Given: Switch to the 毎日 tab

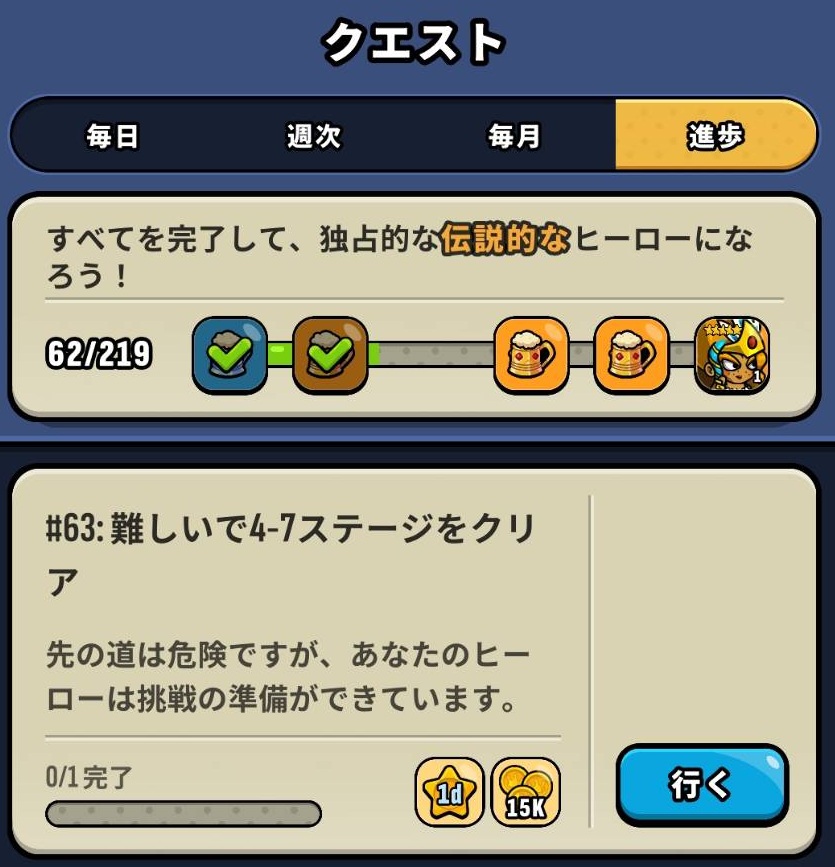Looking at the screenshot, I should click(112, 136).
